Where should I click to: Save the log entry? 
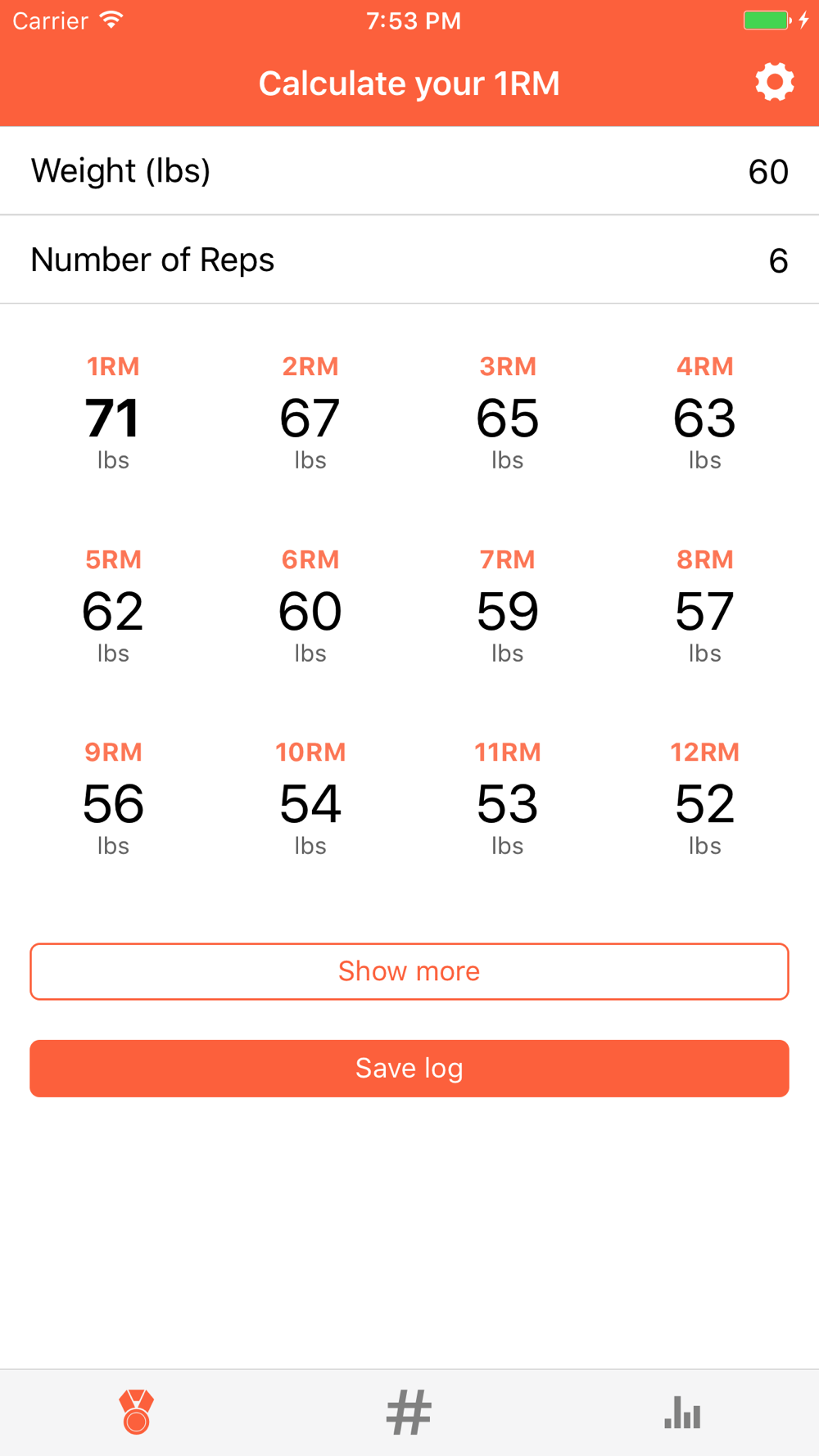[x=409, y=1068]
